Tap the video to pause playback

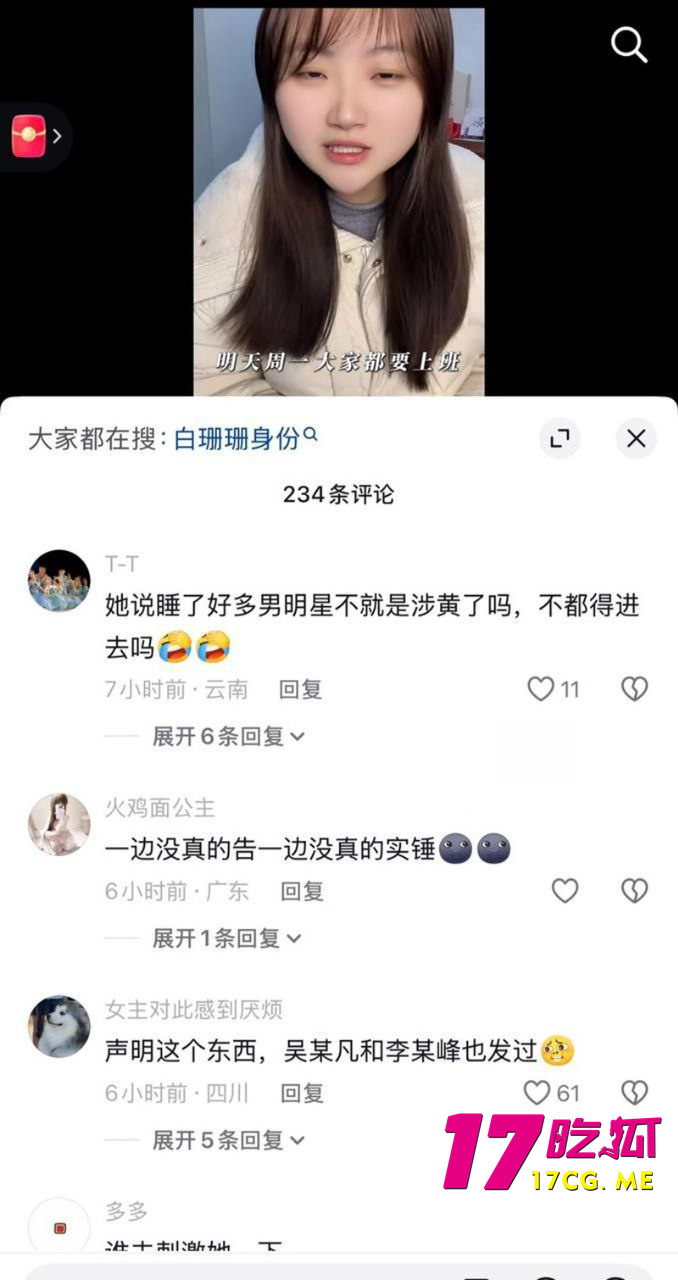tap(338, 200)
